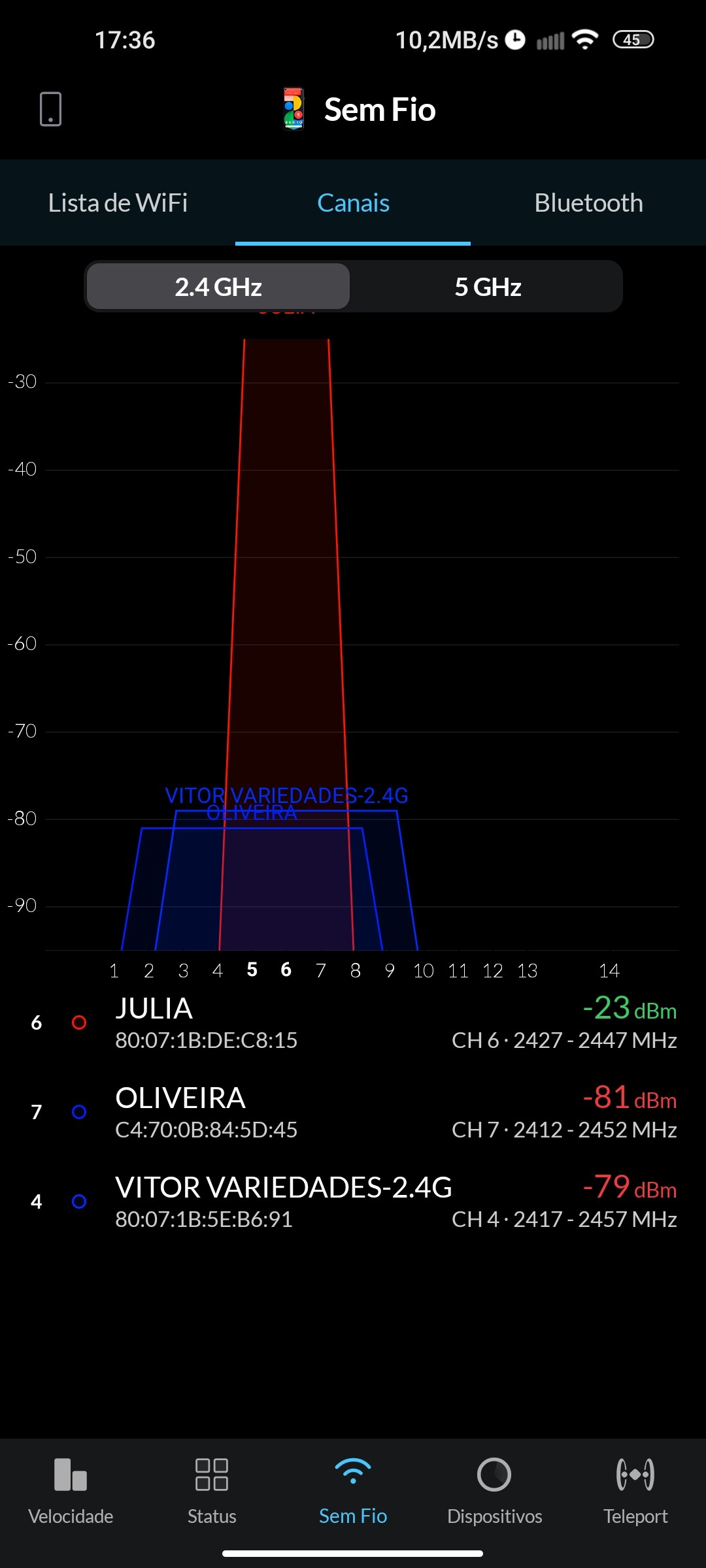Open the device icon in the header
Viewport: 706px width, 1568px height.
click(x=51, y=109)
